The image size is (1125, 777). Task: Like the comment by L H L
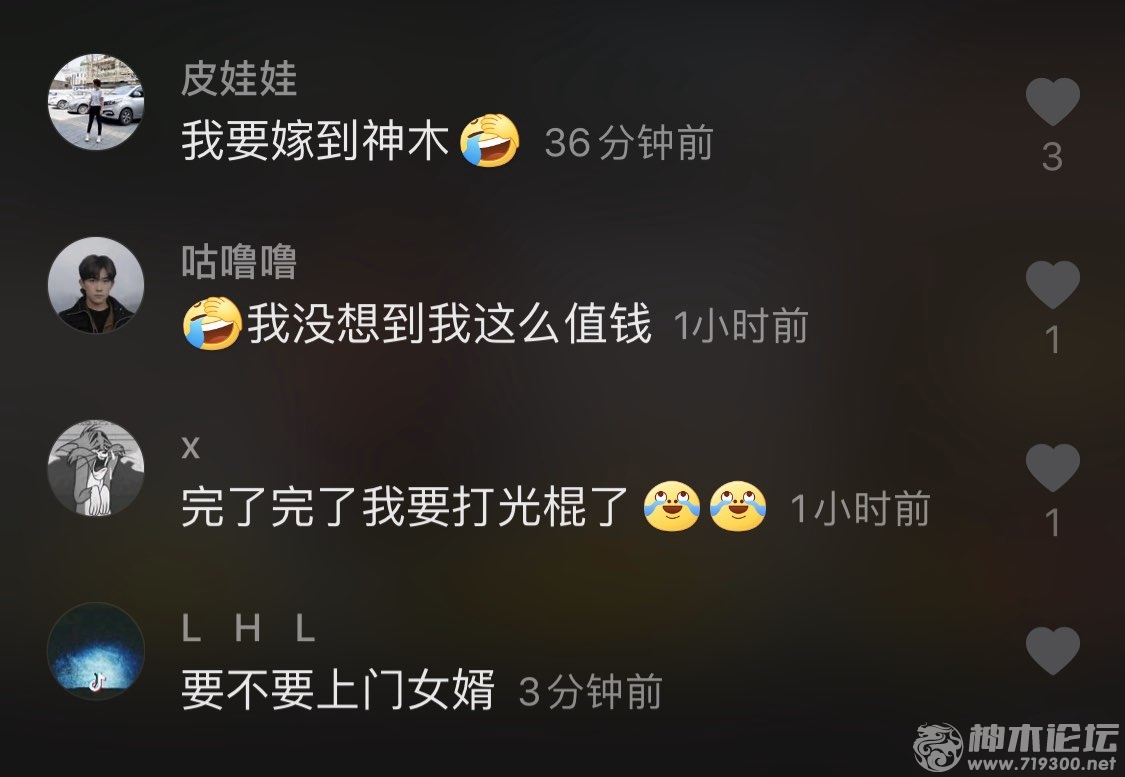[1053, 651]
